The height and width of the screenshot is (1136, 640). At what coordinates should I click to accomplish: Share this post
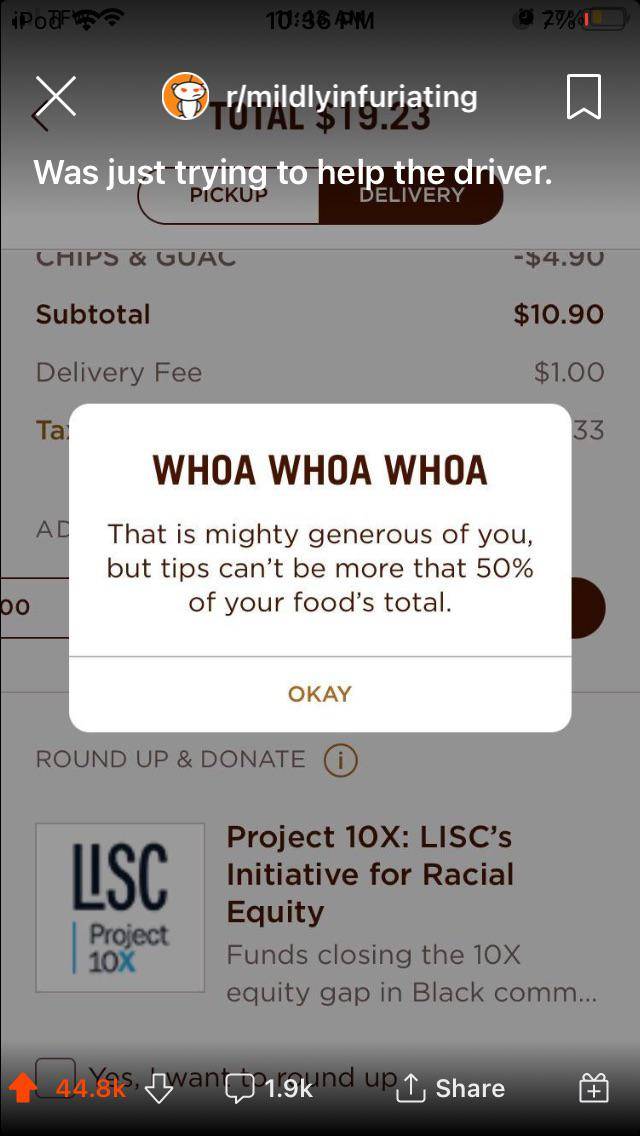point(450,1088)
